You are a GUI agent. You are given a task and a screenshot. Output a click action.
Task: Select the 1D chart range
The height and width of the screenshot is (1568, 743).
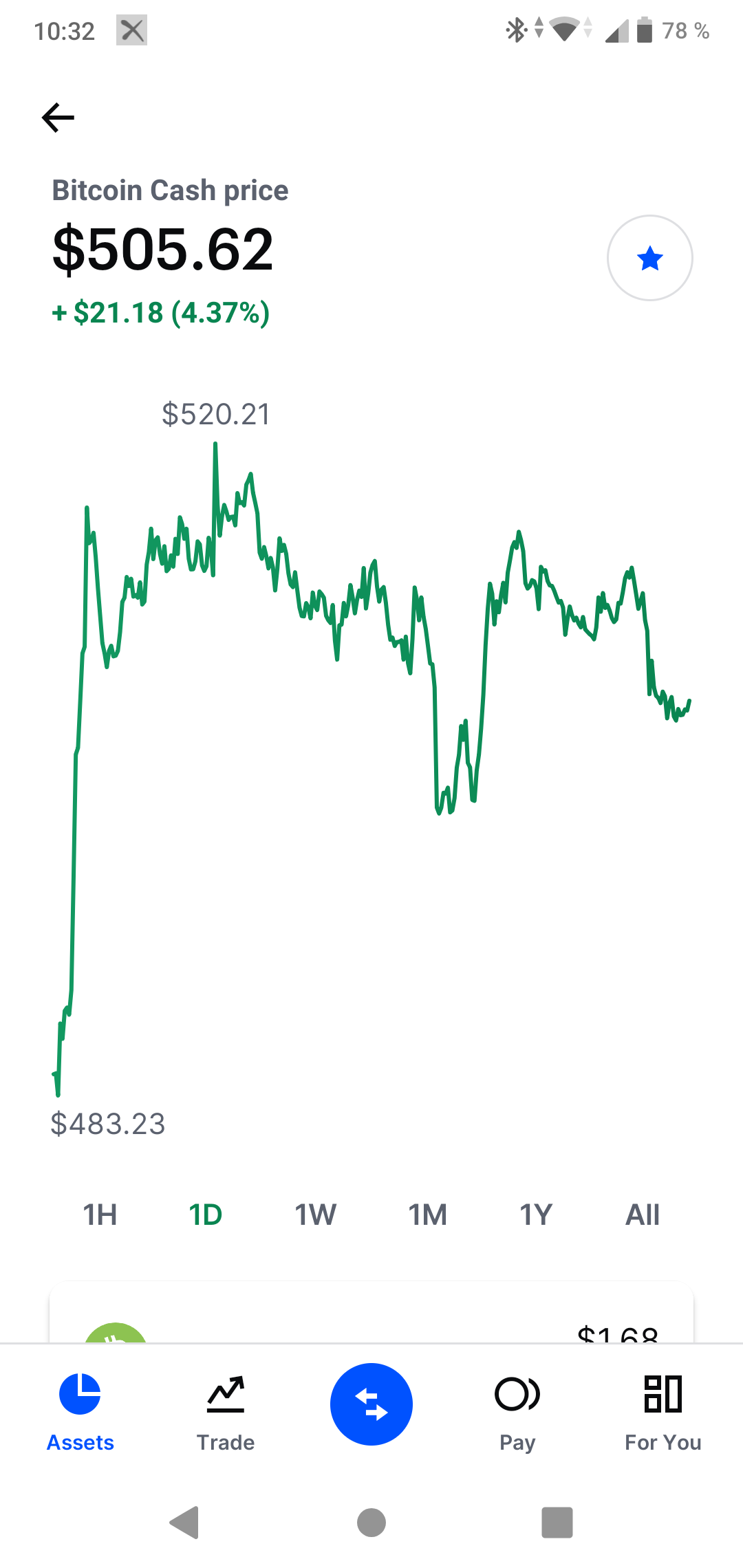(x=205, y=1215)
